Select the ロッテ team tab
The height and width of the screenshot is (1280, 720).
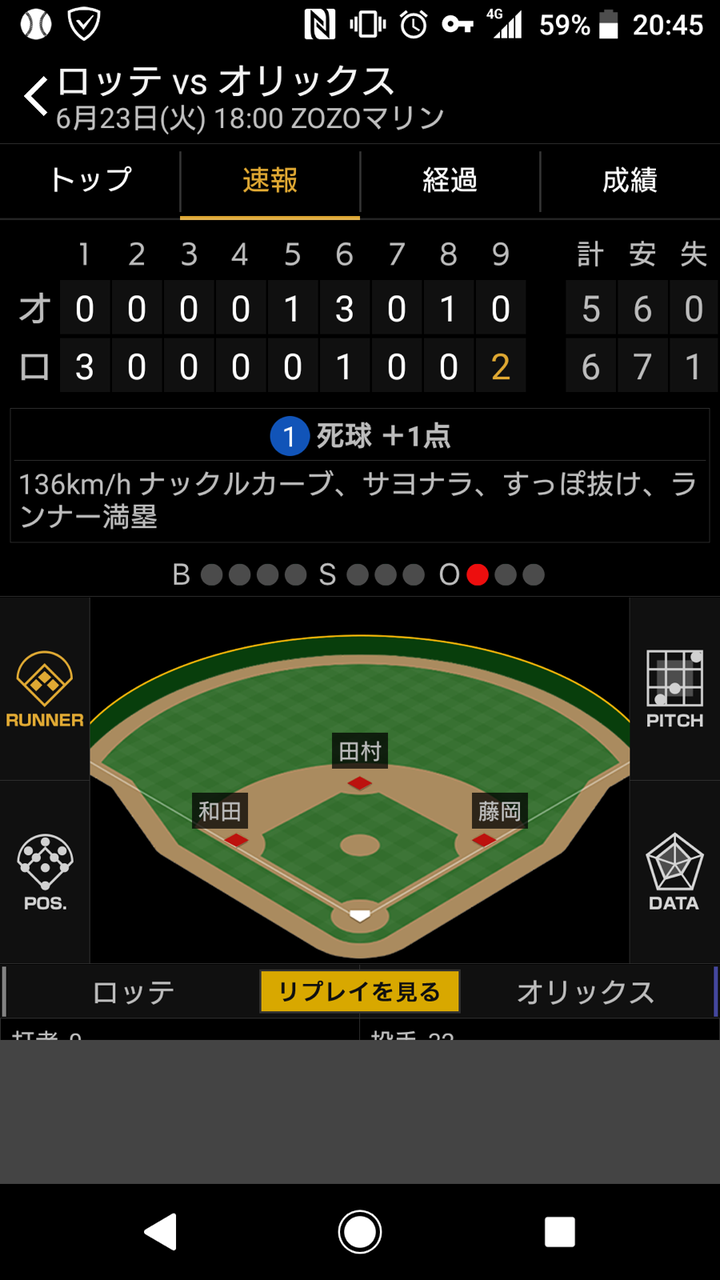(133, 992)
